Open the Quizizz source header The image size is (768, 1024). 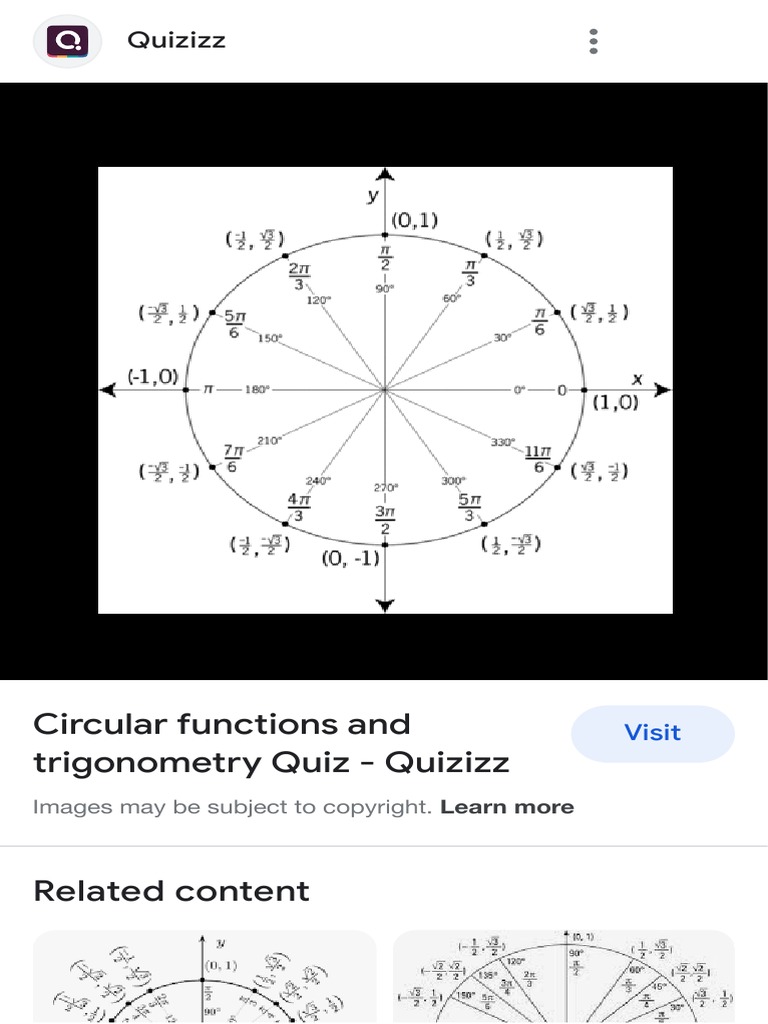[176, 41]
